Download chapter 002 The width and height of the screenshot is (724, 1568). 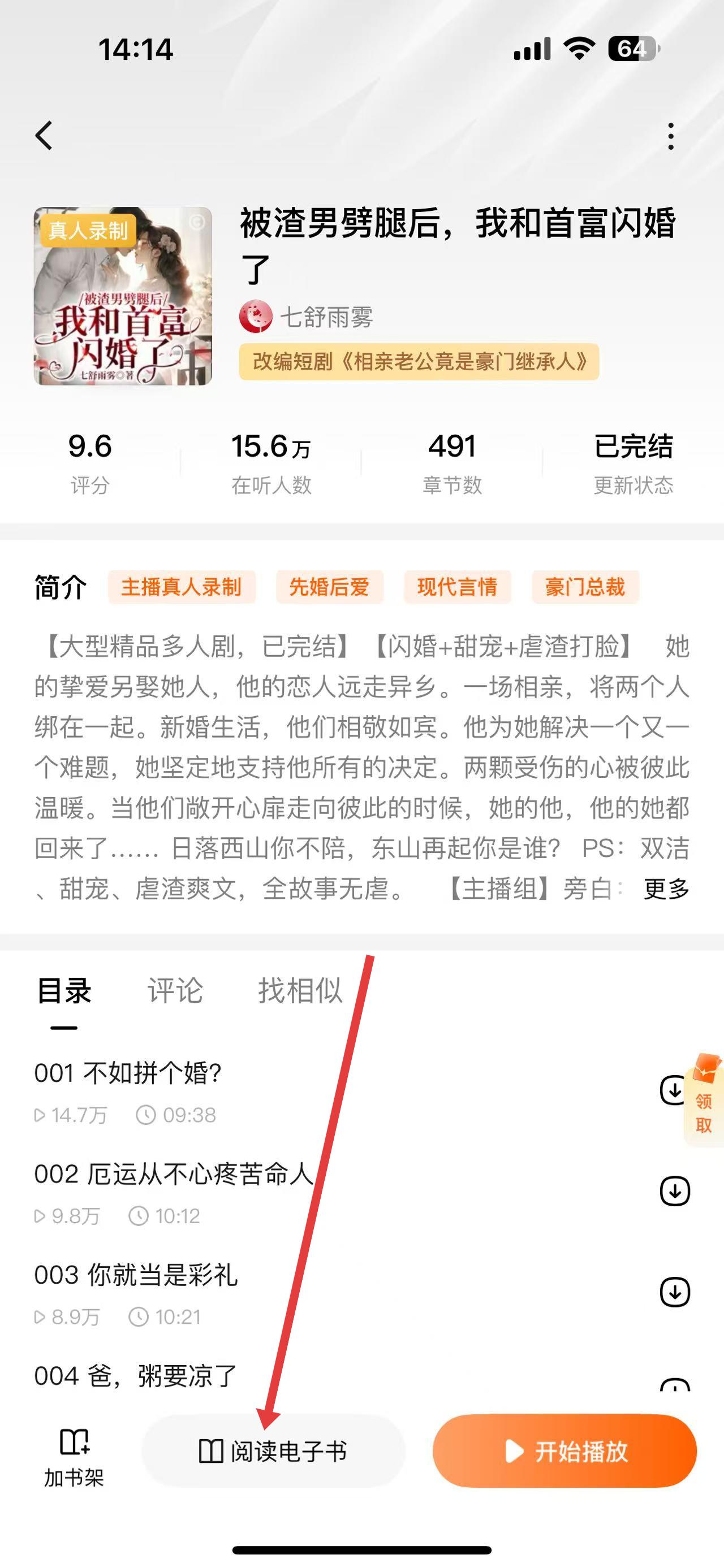674,1191
